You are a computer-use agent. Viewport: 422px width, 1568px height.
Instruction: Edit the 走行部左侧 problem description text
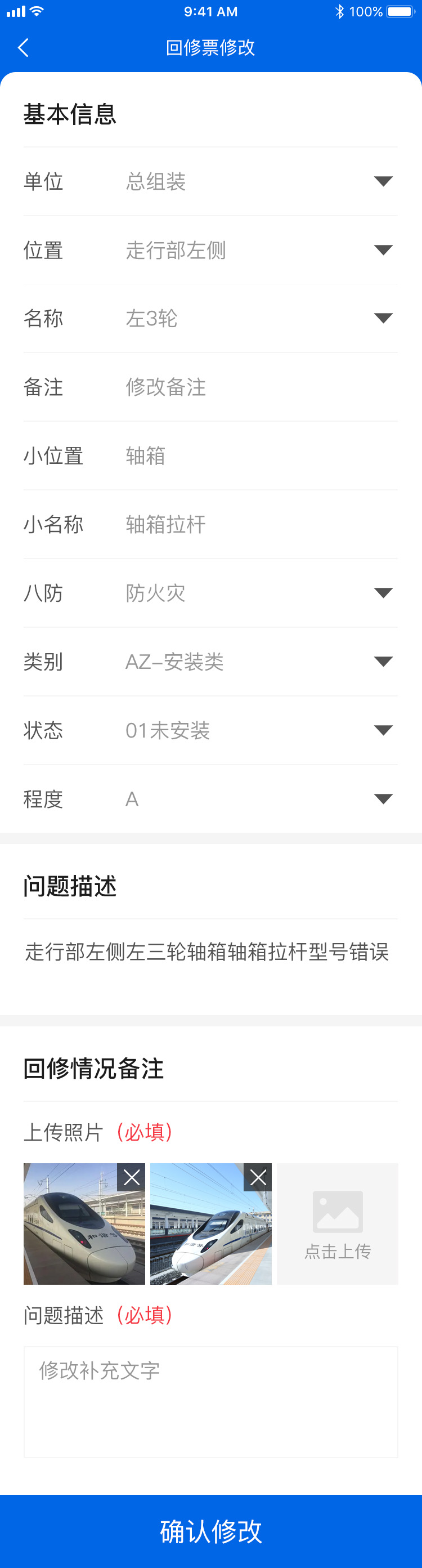206,952
